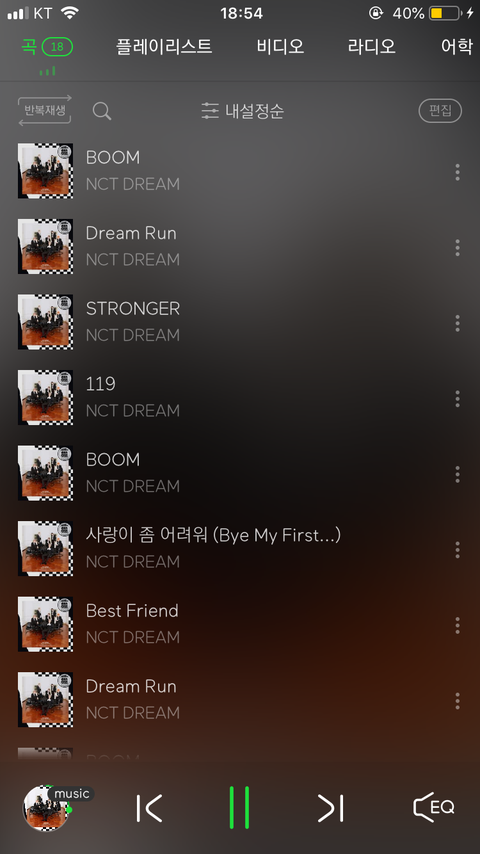The image size is (480, 854).
Task: Open the EQ equalizer settings
Action: point(434,807)
